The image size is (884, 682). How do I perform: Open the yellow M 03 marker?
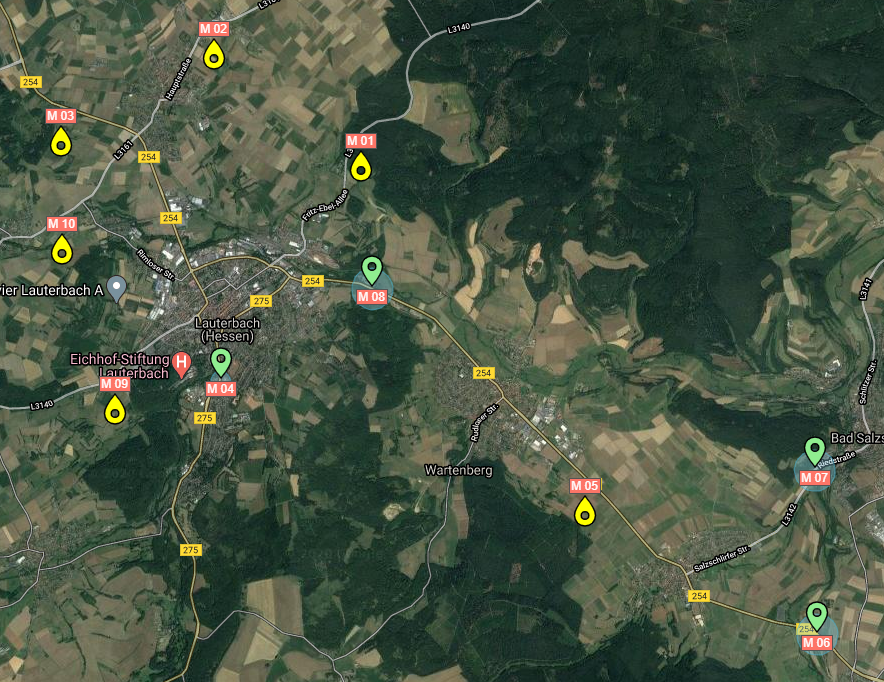coord(61,141)
